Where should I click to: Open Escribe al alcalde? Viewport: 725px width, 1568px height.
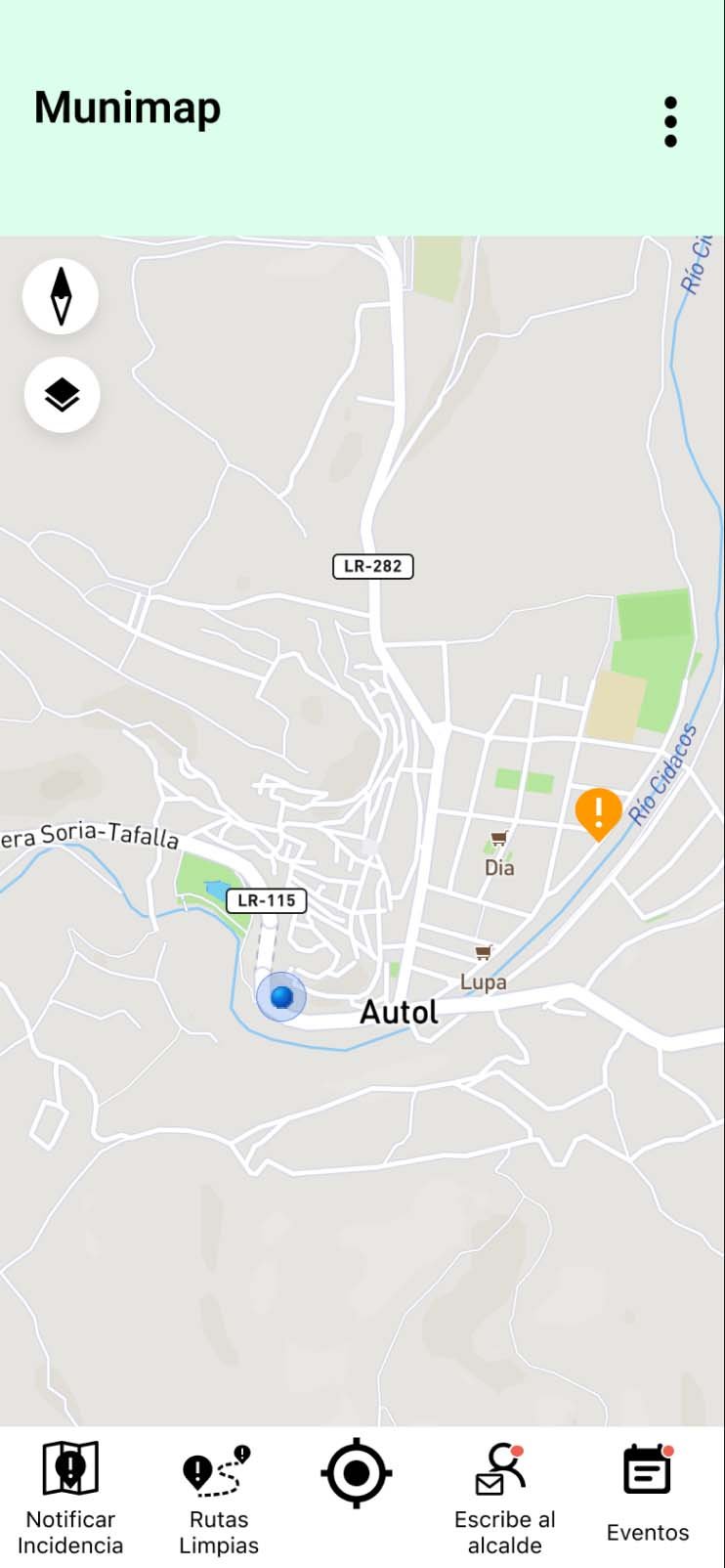point(504,1498)
